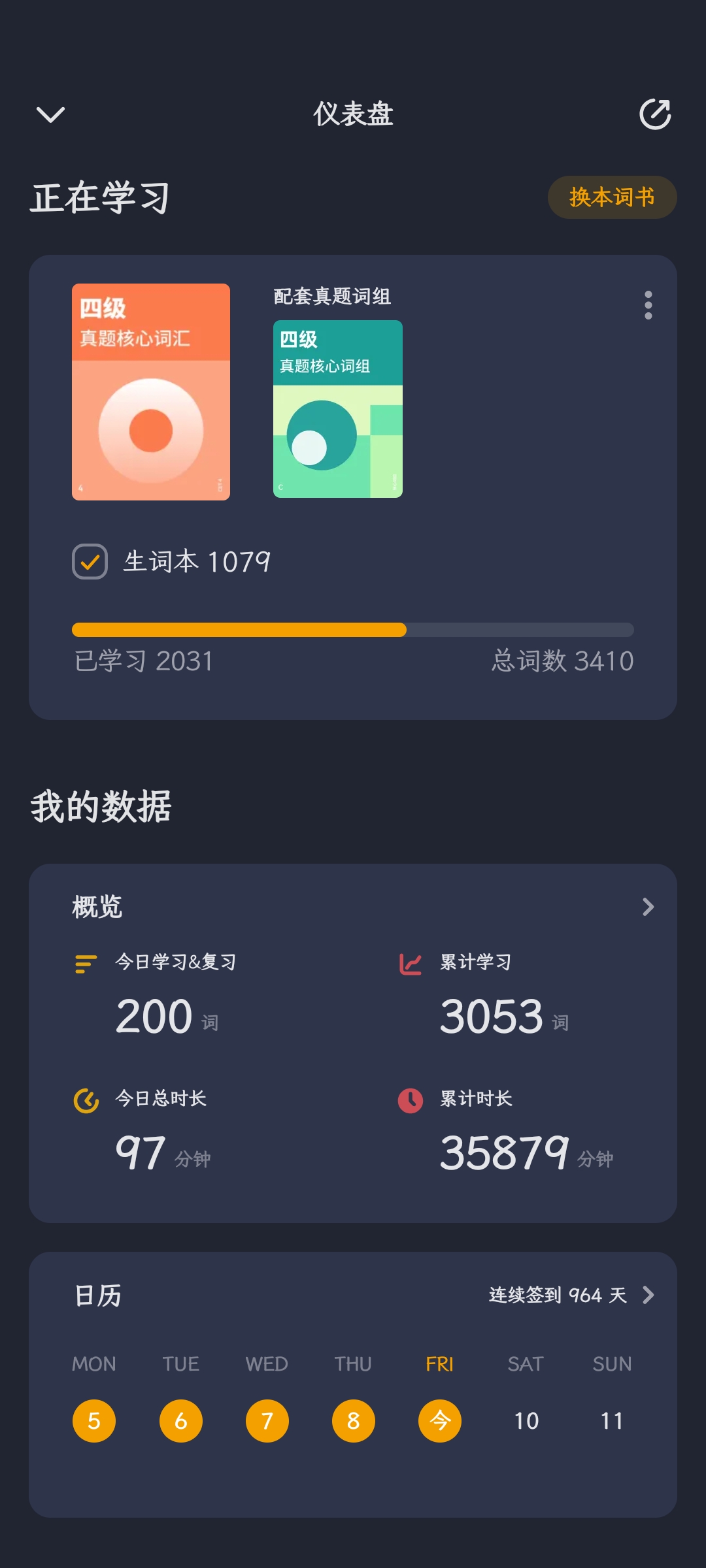Open the 四级真题核心词组 phrase book
Image resolution: width=706 pixels, height=1568 pixels.
[337, 409]
